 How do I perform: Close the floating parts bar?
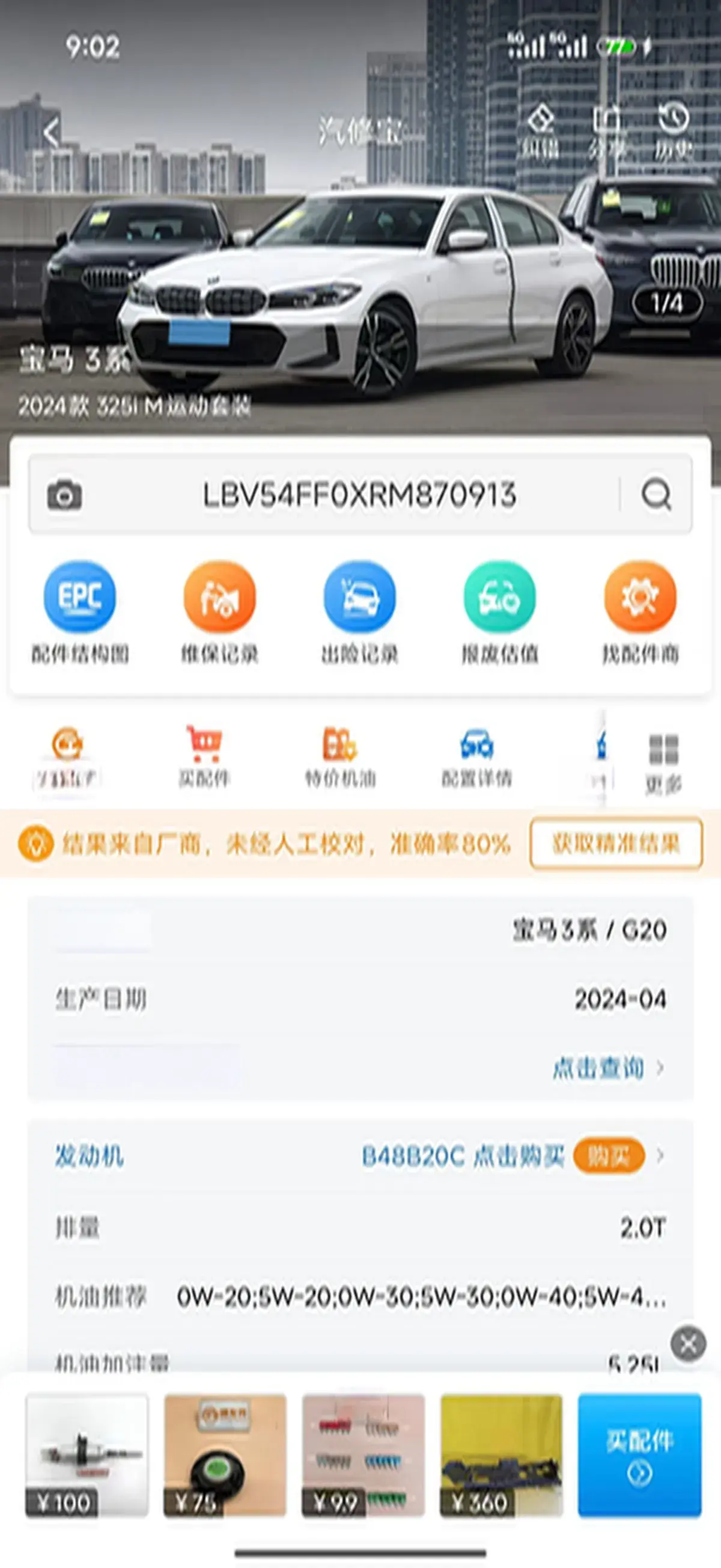point(688,1344)
